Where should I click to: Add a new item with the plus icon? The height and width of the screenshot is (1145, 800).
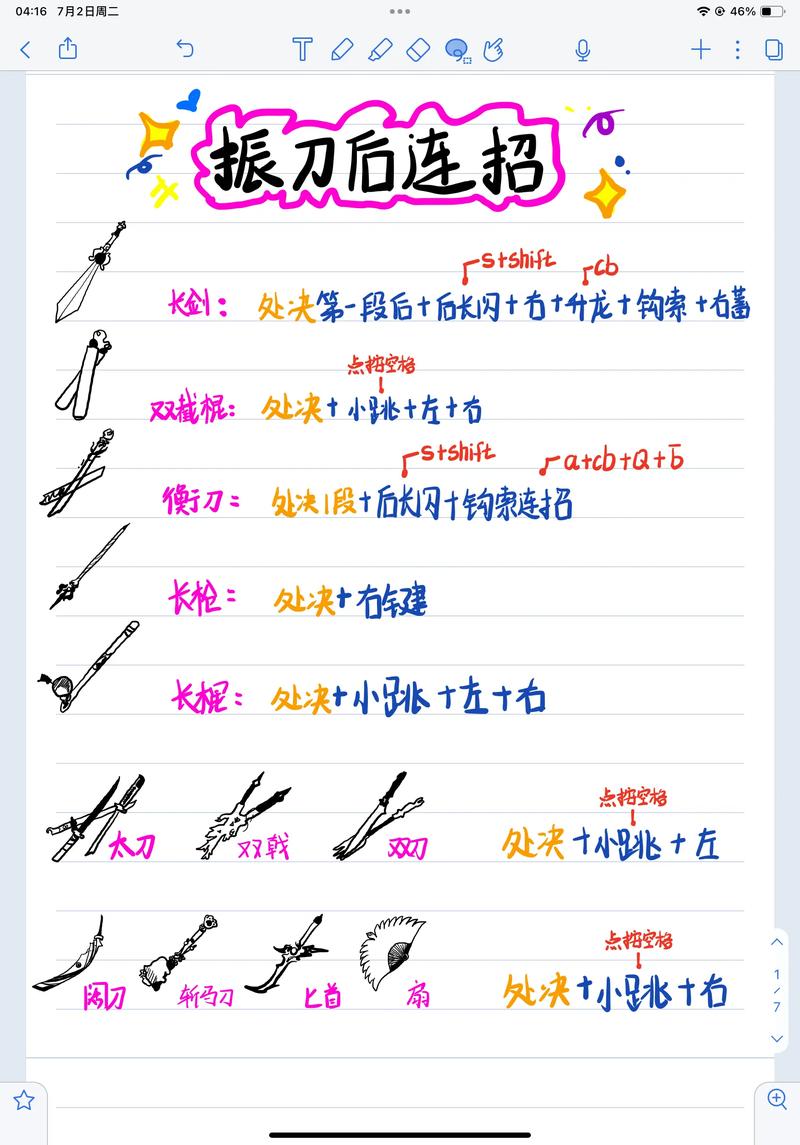tap(700, 49)
